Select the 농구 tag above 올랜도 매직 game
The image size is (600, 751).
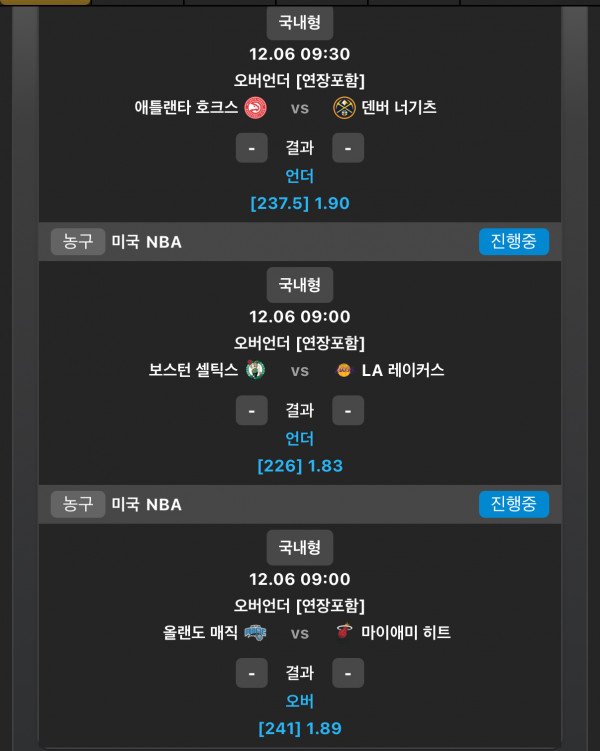coord(78,504)
